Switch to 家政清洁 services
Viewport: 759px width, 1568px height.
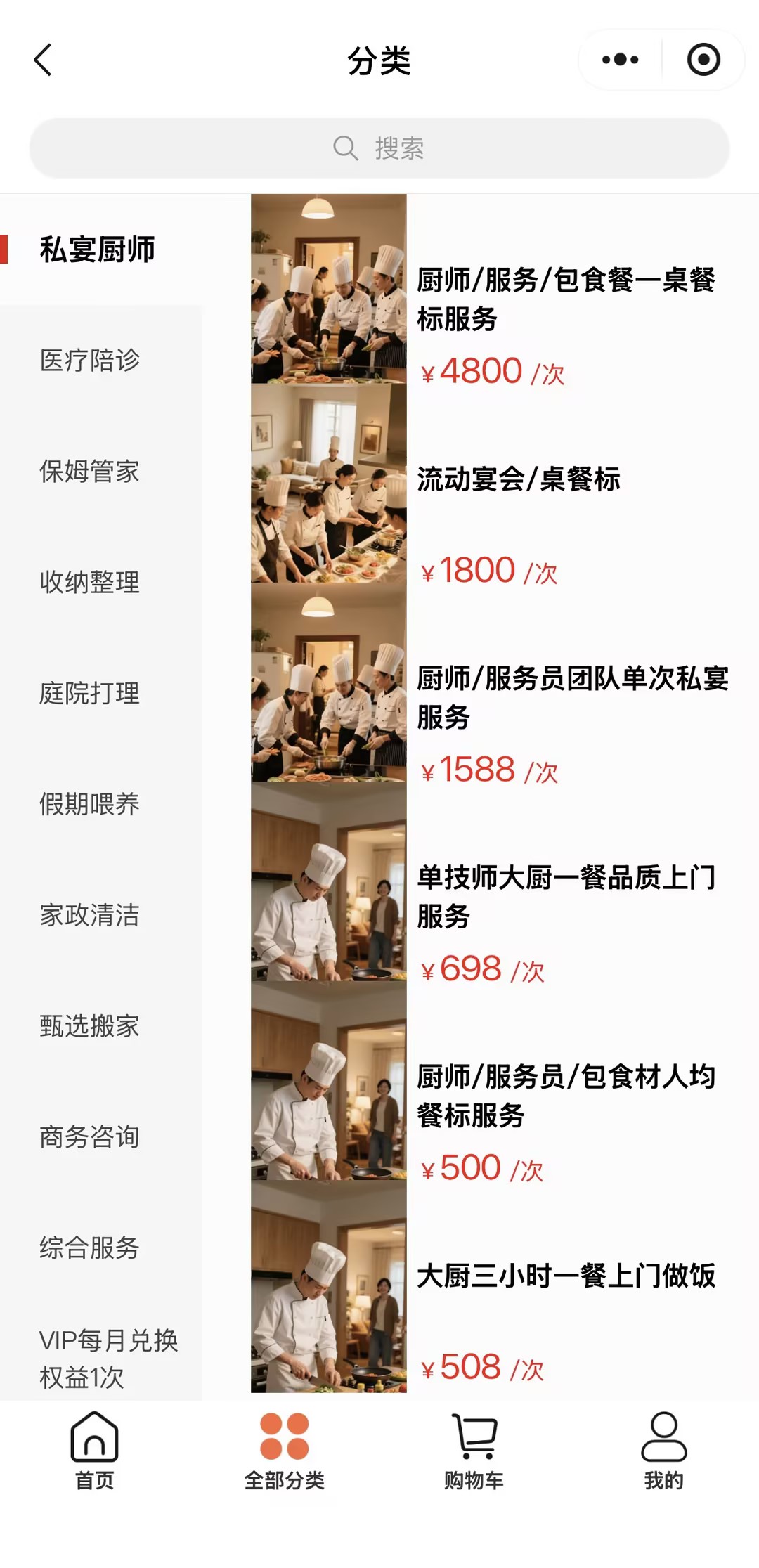tap(90, 915)
